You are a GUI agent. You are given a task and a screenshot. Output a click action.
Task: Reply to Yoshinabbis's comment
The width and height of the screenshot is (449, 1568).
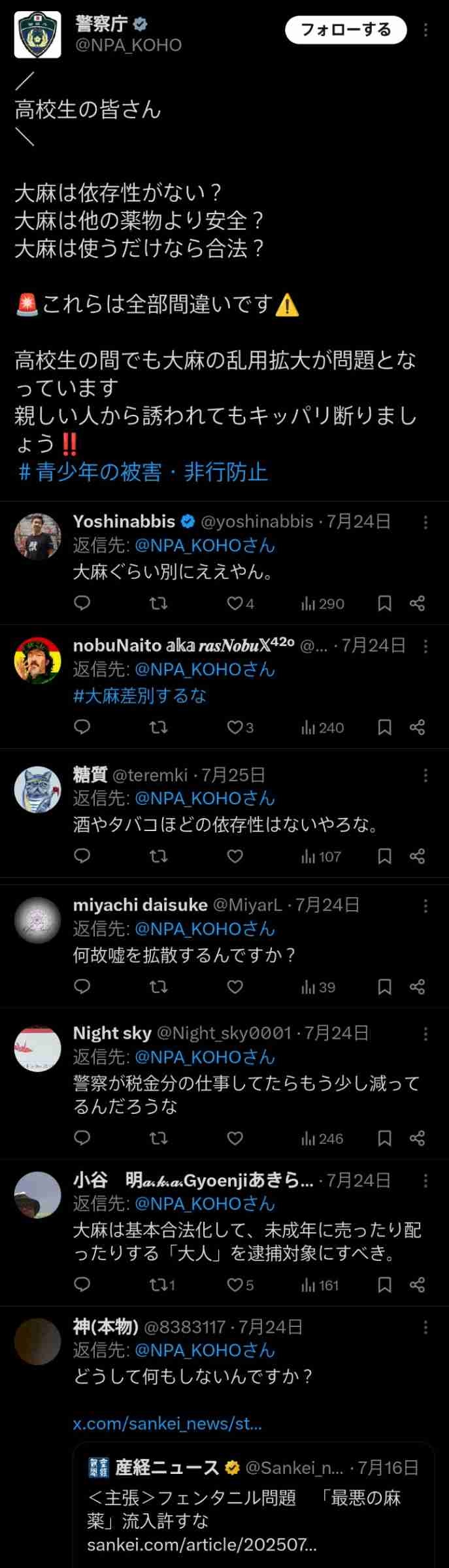[x=82, y=603]
